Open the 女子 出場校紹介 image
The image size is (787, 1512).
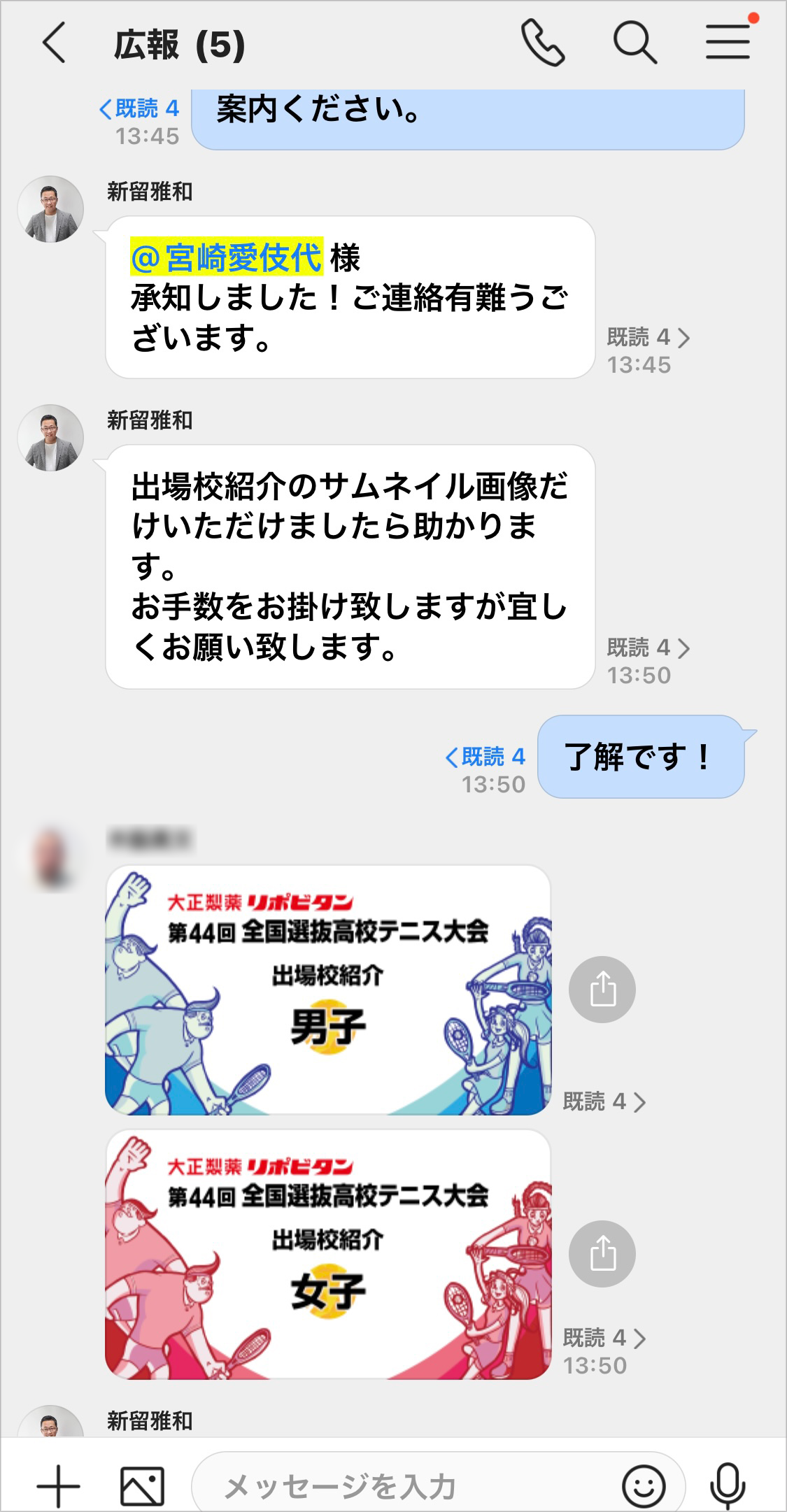(x=327, y=1254)
